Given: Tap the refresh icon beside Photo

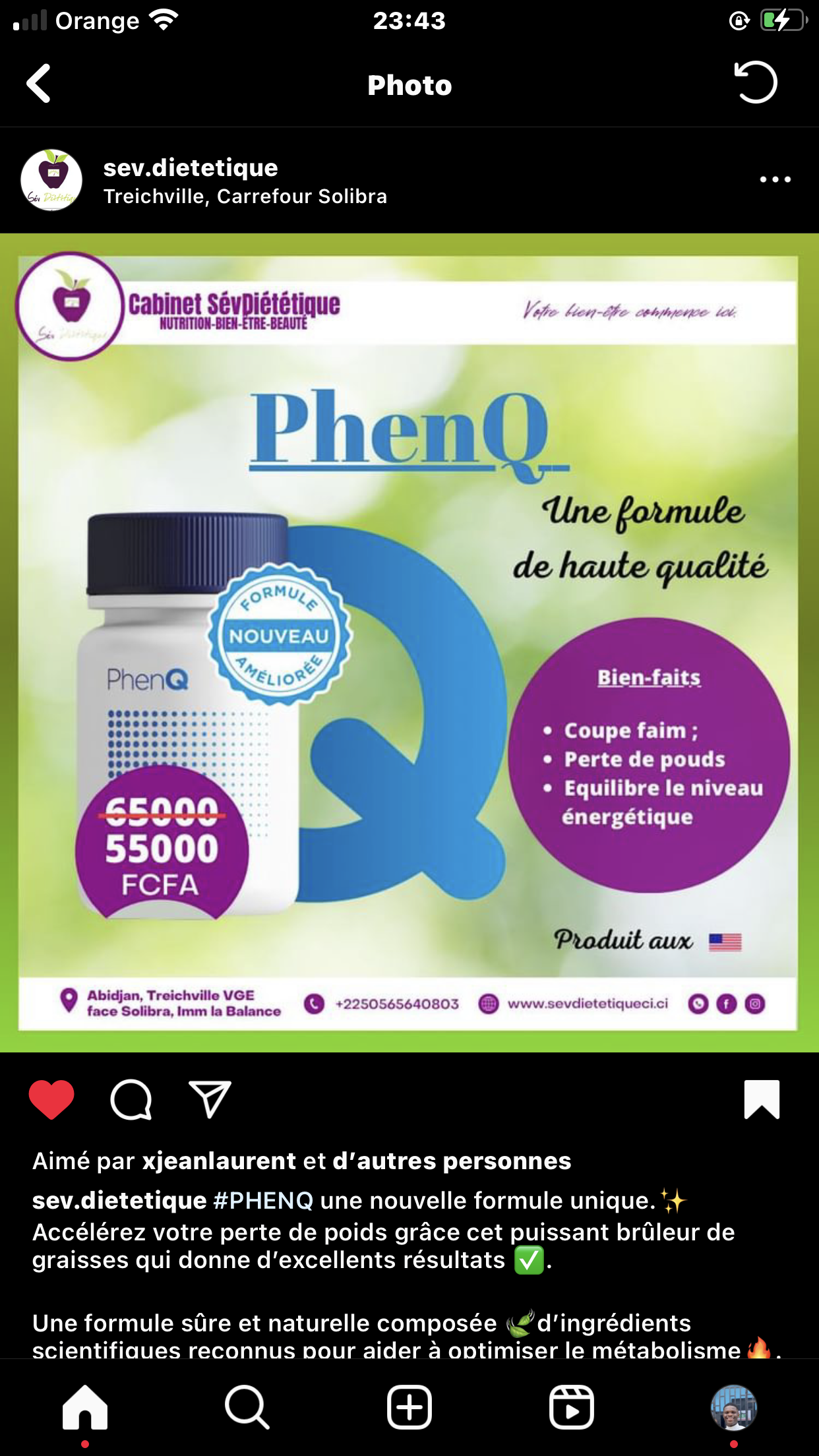Looking at the screenshot, I should pyautogui.click(x=756, y=82).
